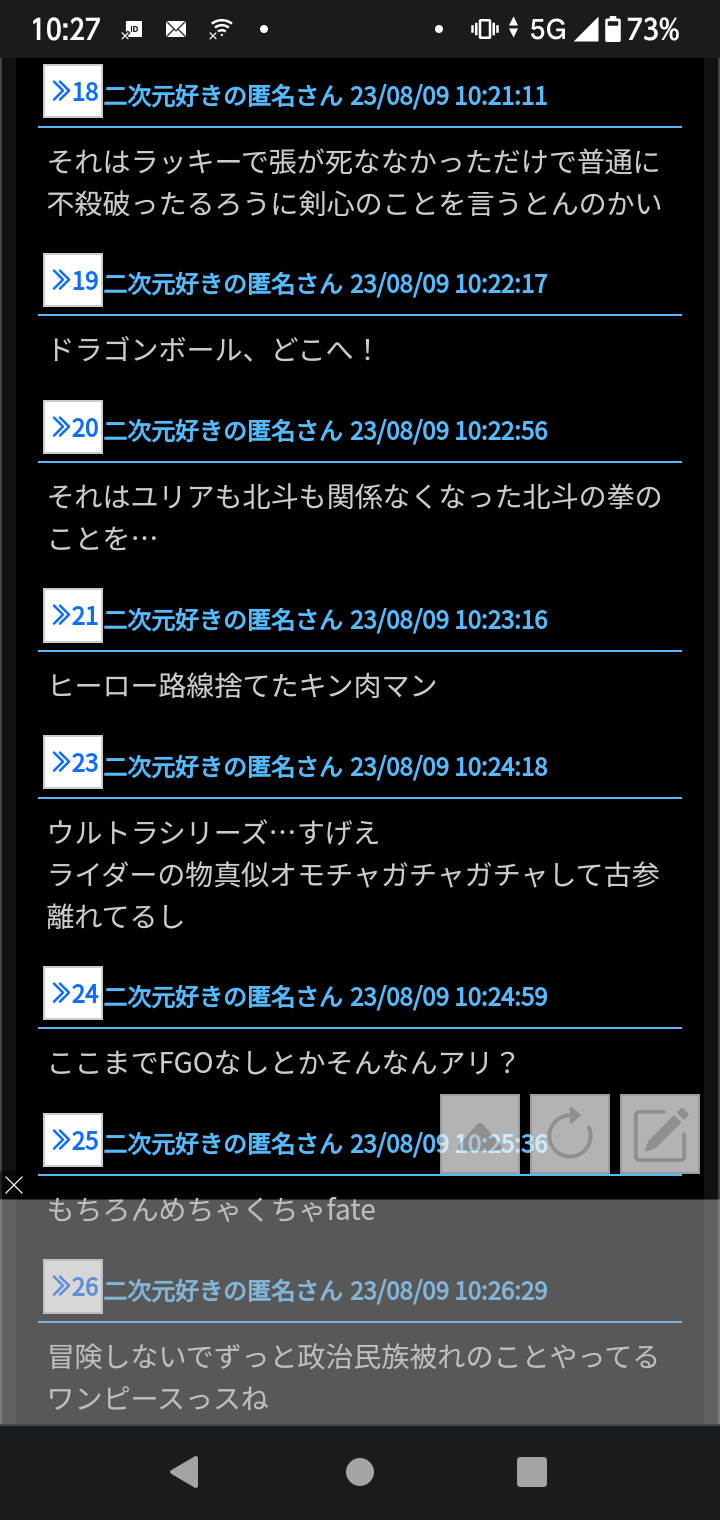Tap the reply number 23 button
The image size is (720, 1520).
click(x=73, y=763)
